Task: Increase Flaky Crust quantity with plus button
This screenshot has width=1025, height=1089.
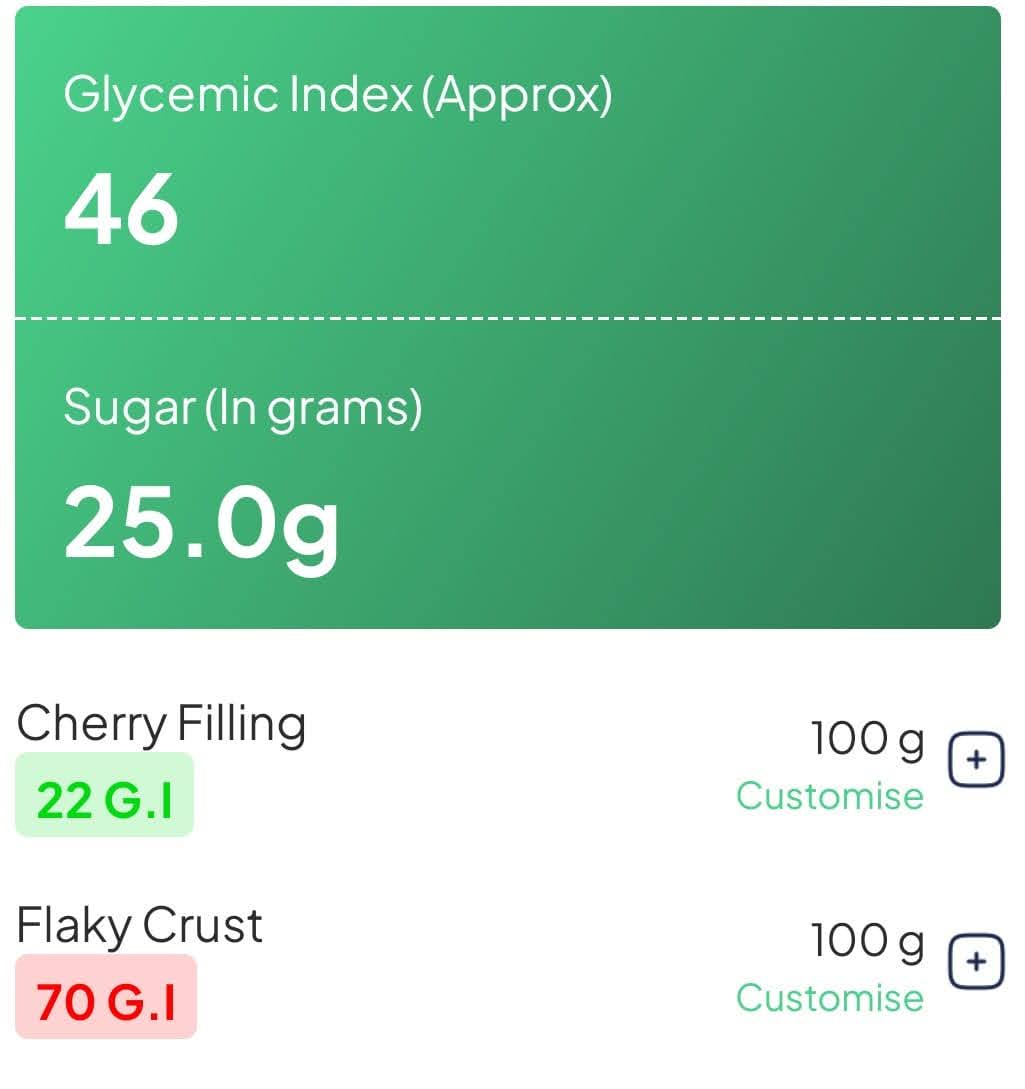Action: coord(975,960)
